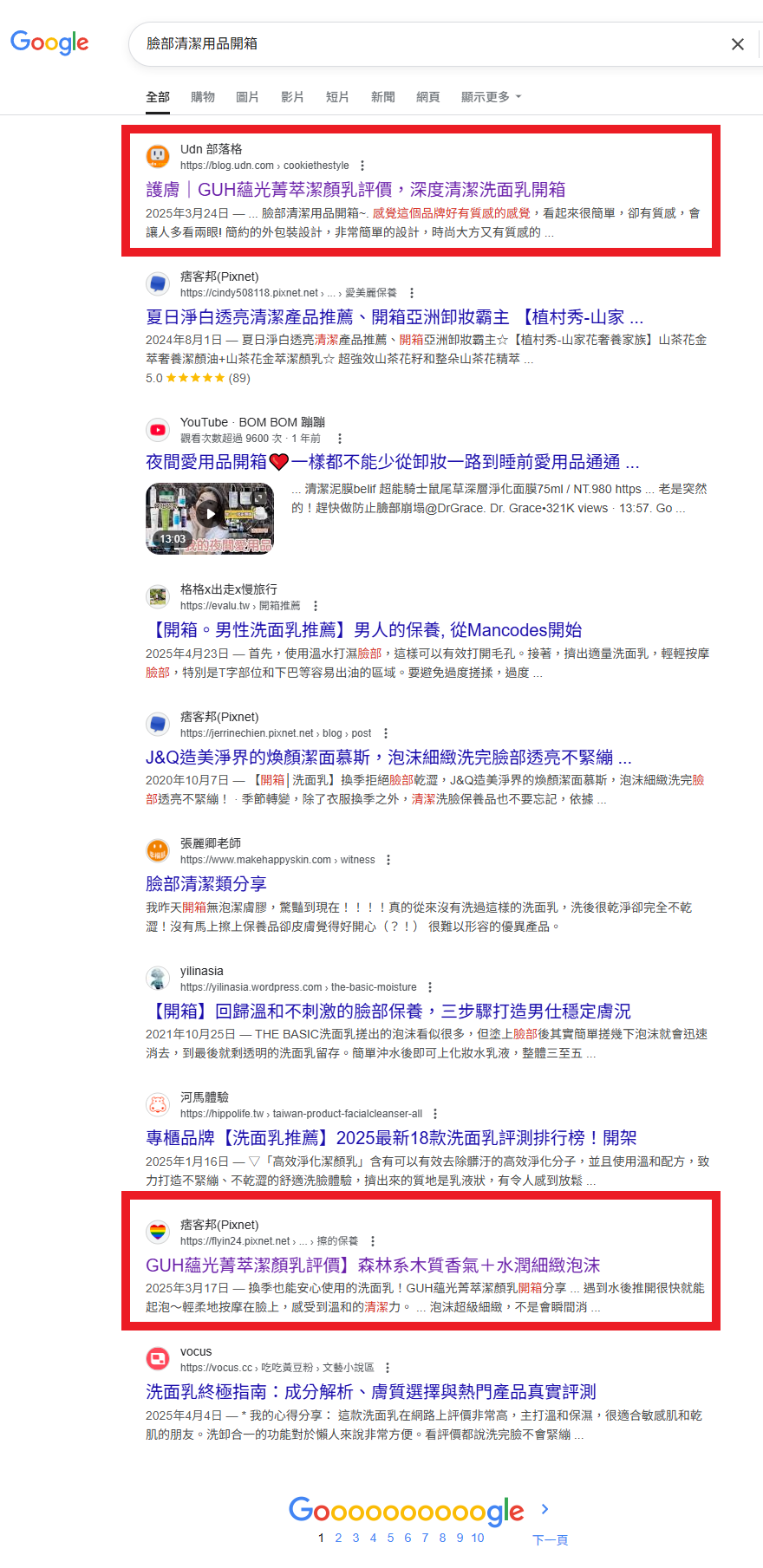The height and width of the screenshot is (1568, 763).
Task: Tap 下一頁 to see next page
Action: coord(550,1539)
